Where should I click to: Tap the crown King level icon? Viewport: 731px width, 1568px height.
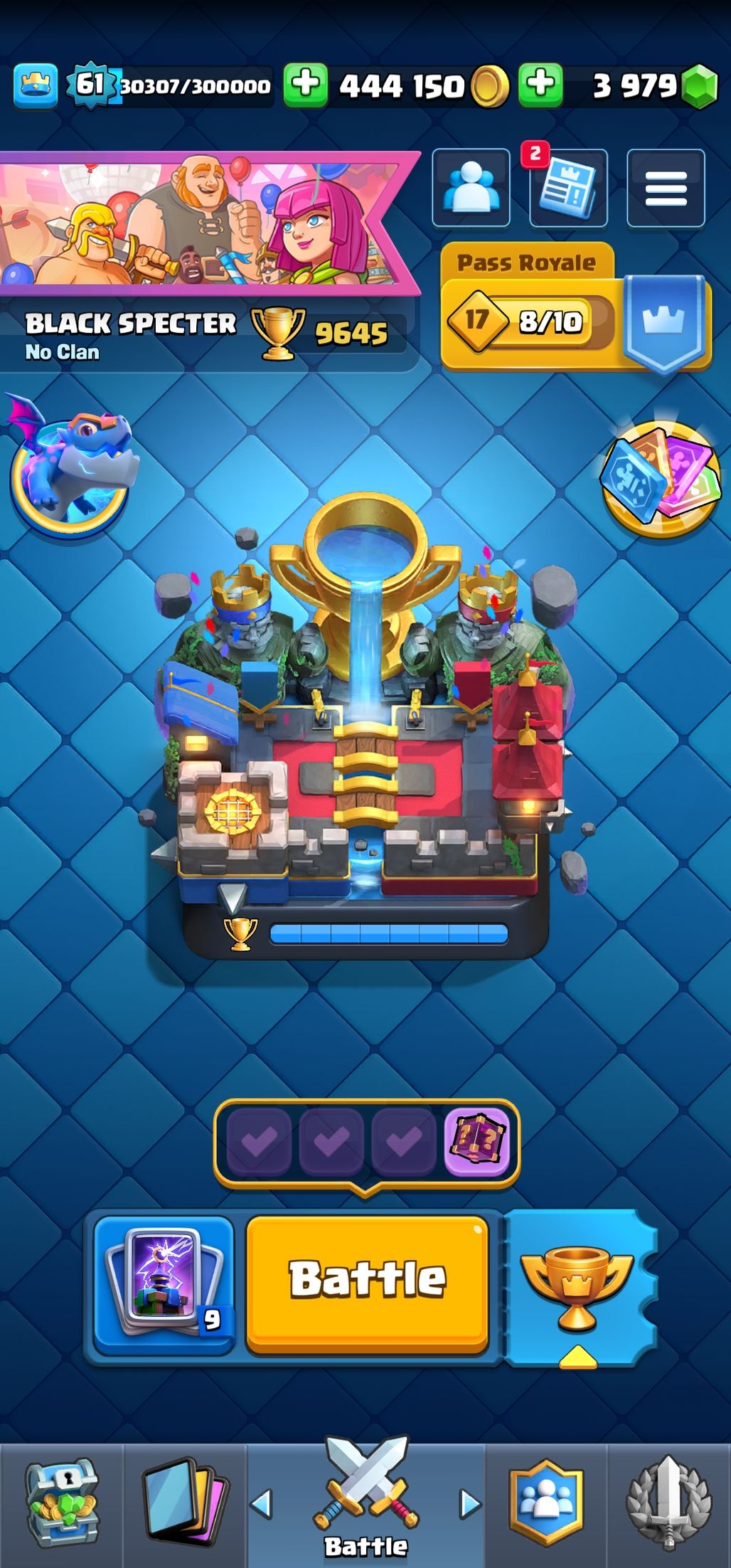(x=35, y=85)
